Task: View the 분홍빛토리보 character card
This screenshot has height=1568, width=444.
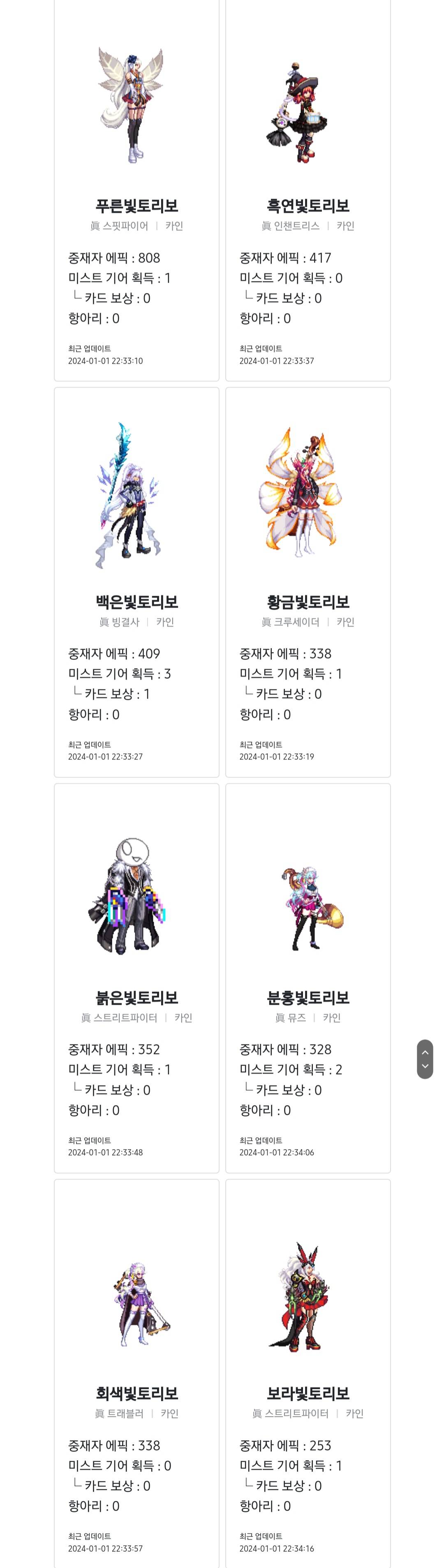Action: (308, 997)
